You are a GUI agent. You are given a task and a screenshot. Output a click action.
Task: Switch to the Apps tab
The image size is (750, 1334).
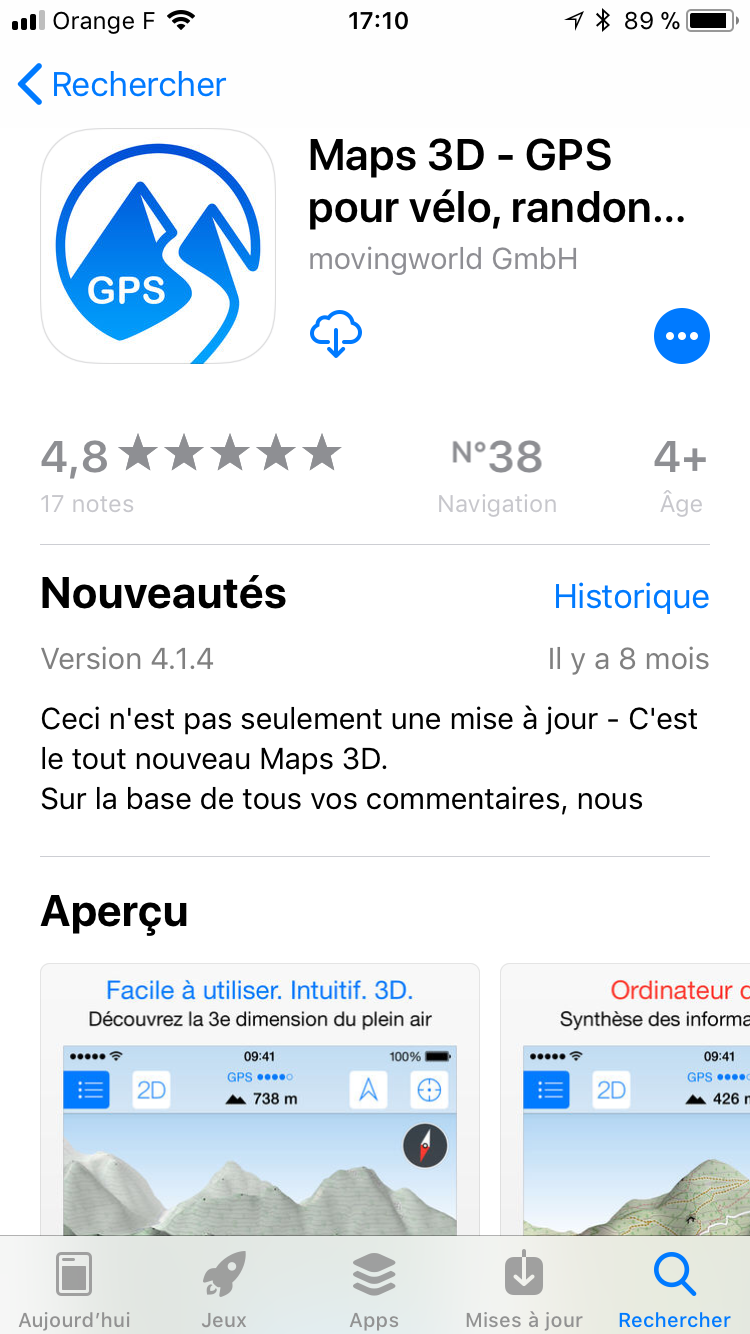point(374,1290)
